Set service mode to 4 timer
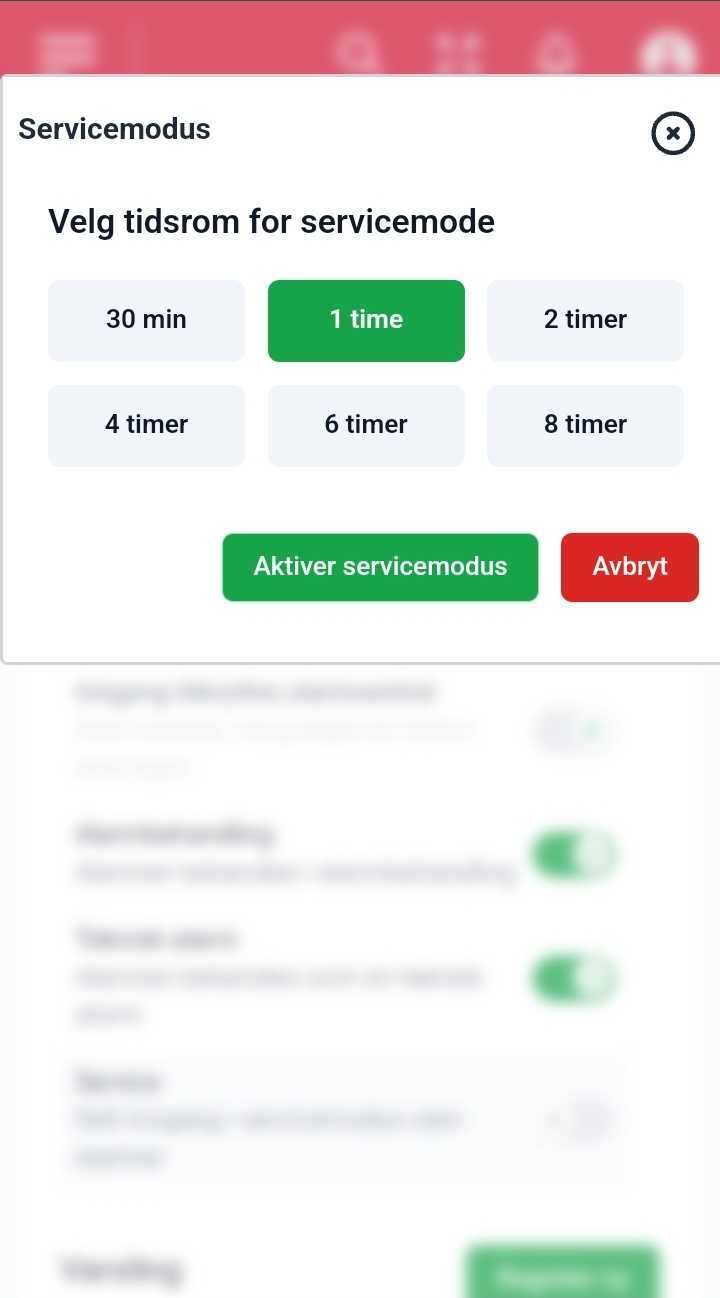Screen dimensions: 720x1298 pyautogui.click(x=146, y=425)
